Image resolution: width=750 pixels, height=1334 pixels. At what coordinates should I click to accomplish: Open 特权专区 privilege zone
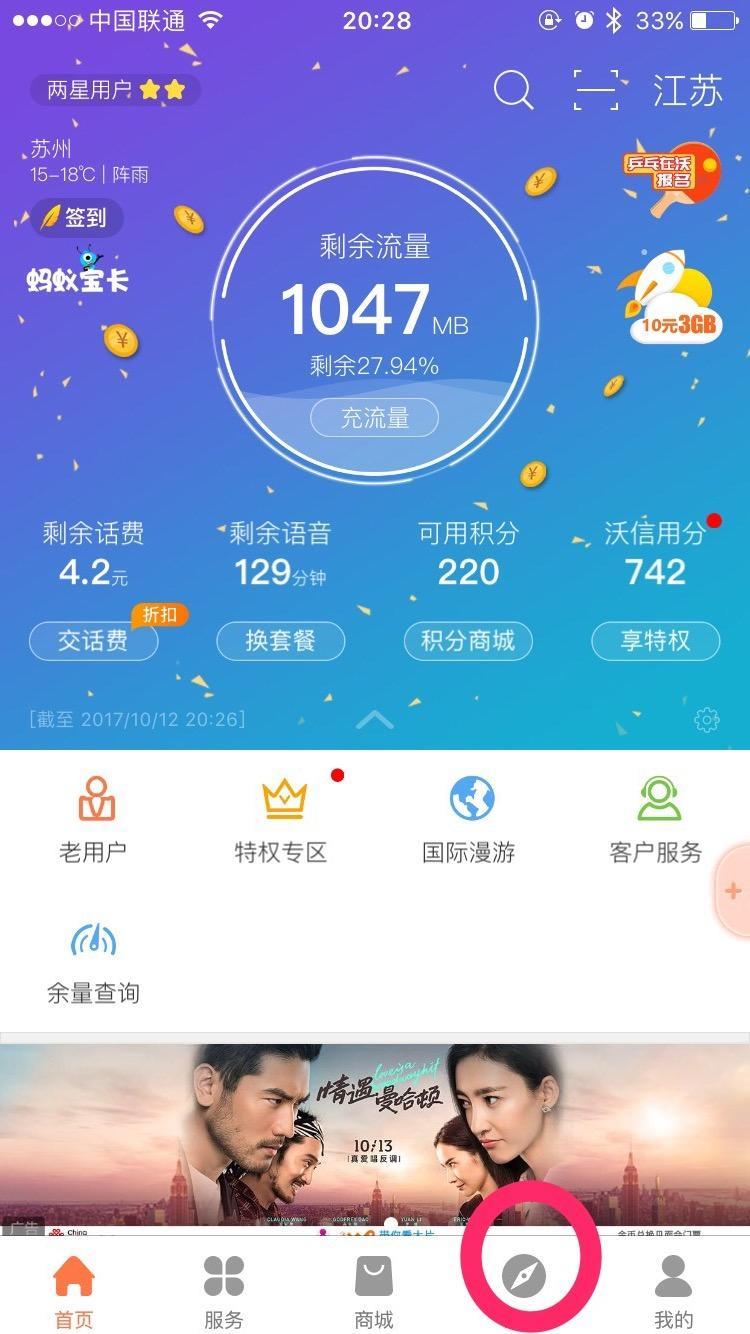281,820
